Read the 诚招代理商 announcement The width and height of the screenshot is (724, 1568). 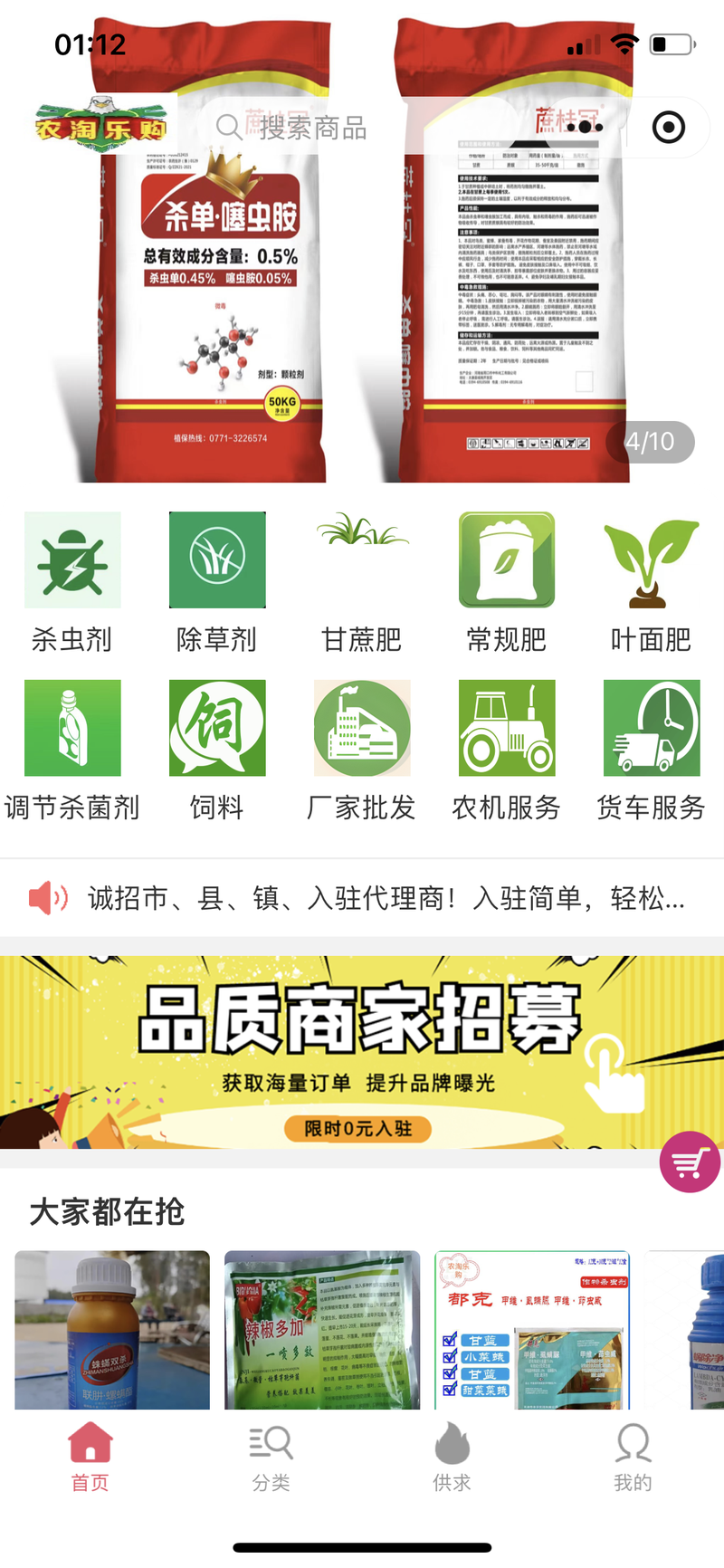[385, 898]
